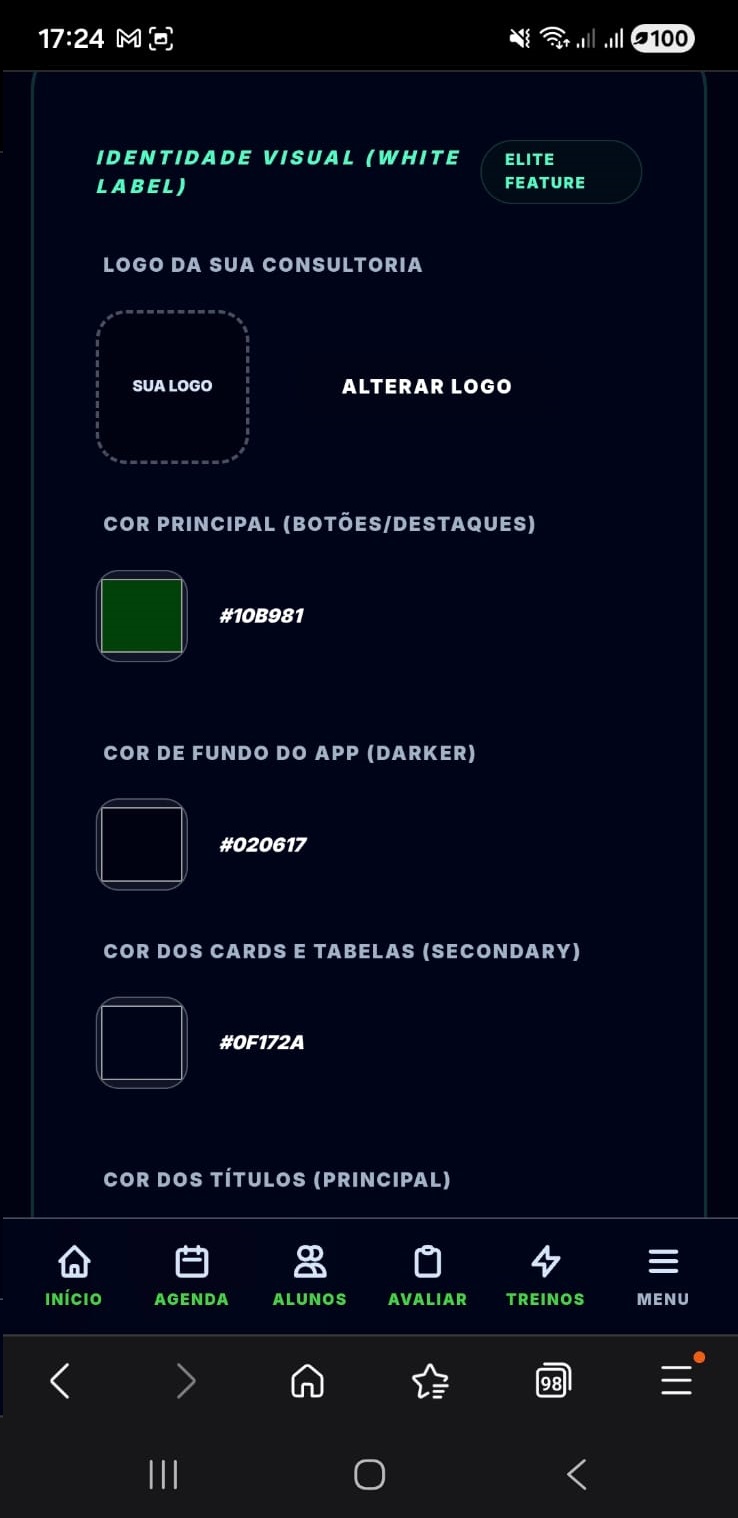The width and height of the screenshot is (738, 1518).
Task: Open the browser hamburger menu
Action: point(677,1380)
